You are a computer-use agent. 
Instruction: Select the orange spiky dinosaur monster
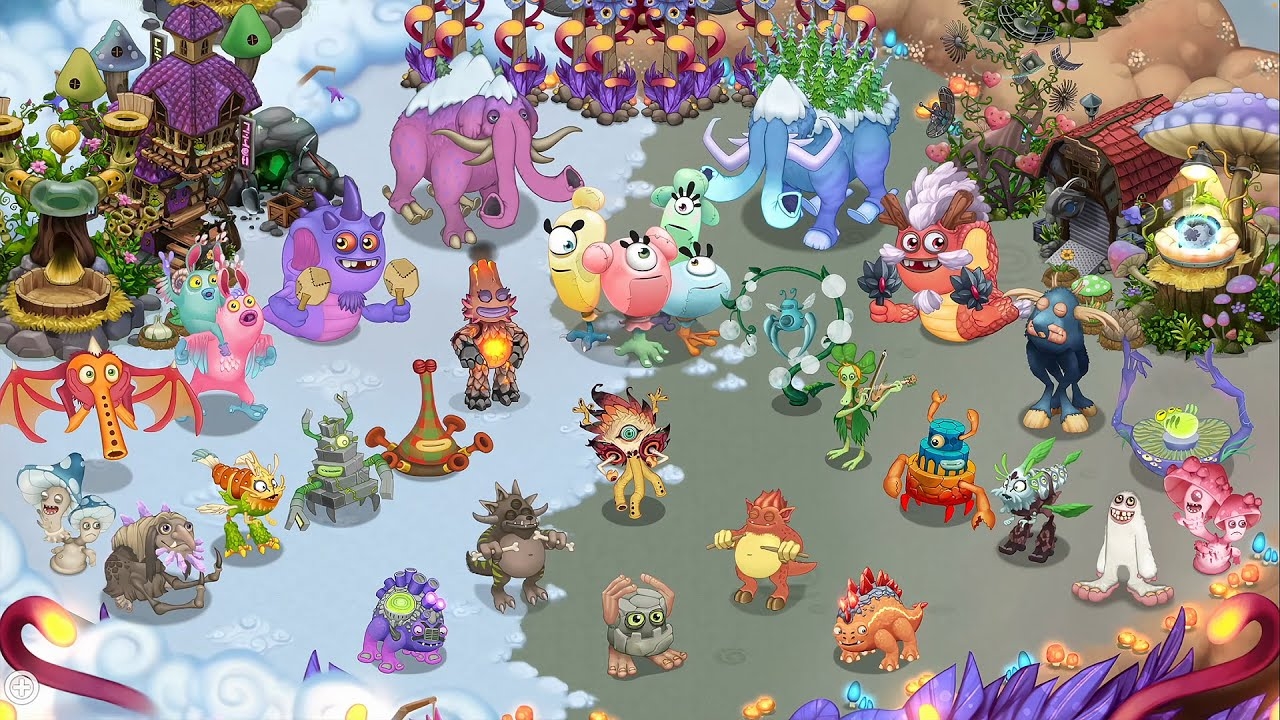click(878, 620)
